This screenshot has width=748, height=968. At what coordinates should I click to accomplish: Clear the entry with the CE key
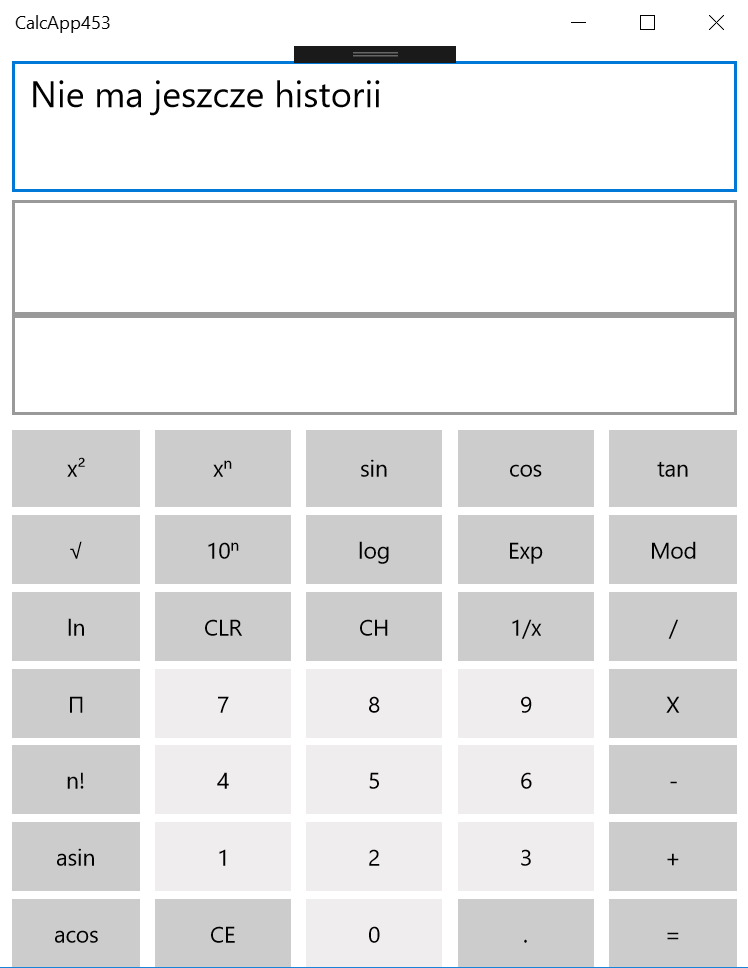pyautogui.click(x=223, y=935)
